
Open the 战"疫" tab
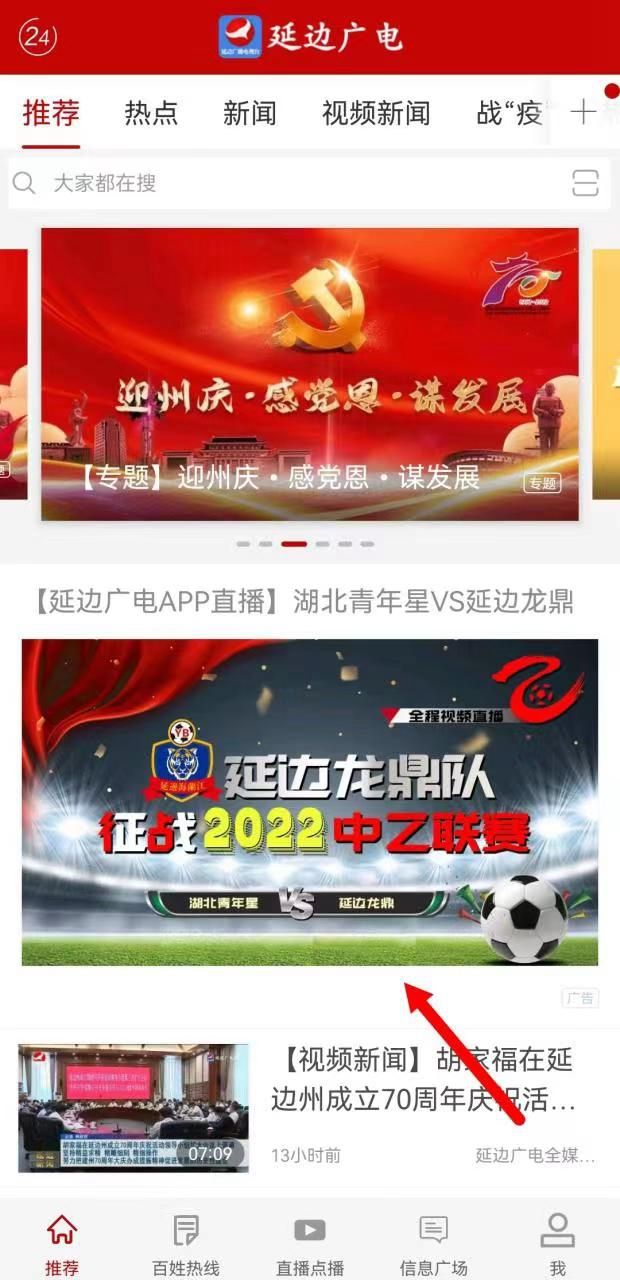(x=510, y=113)
